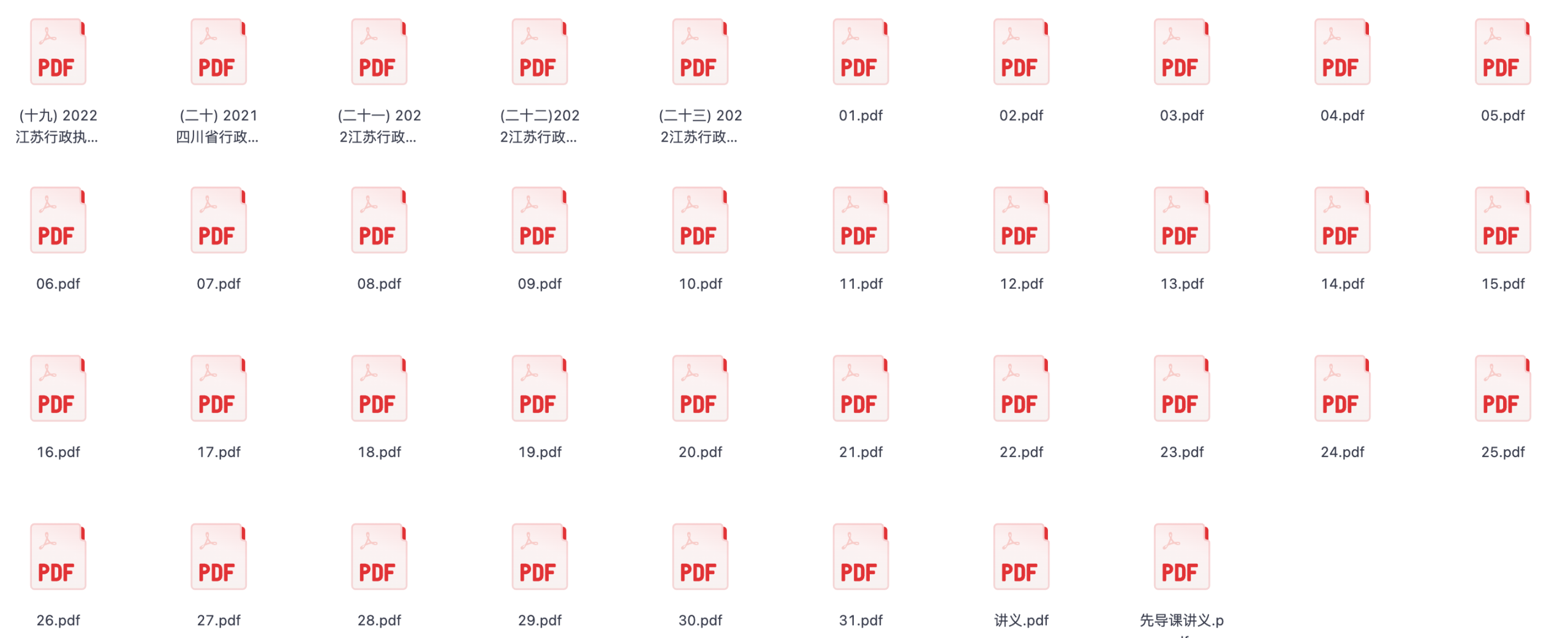Open the 15.pdf file

coord(1502,221)
